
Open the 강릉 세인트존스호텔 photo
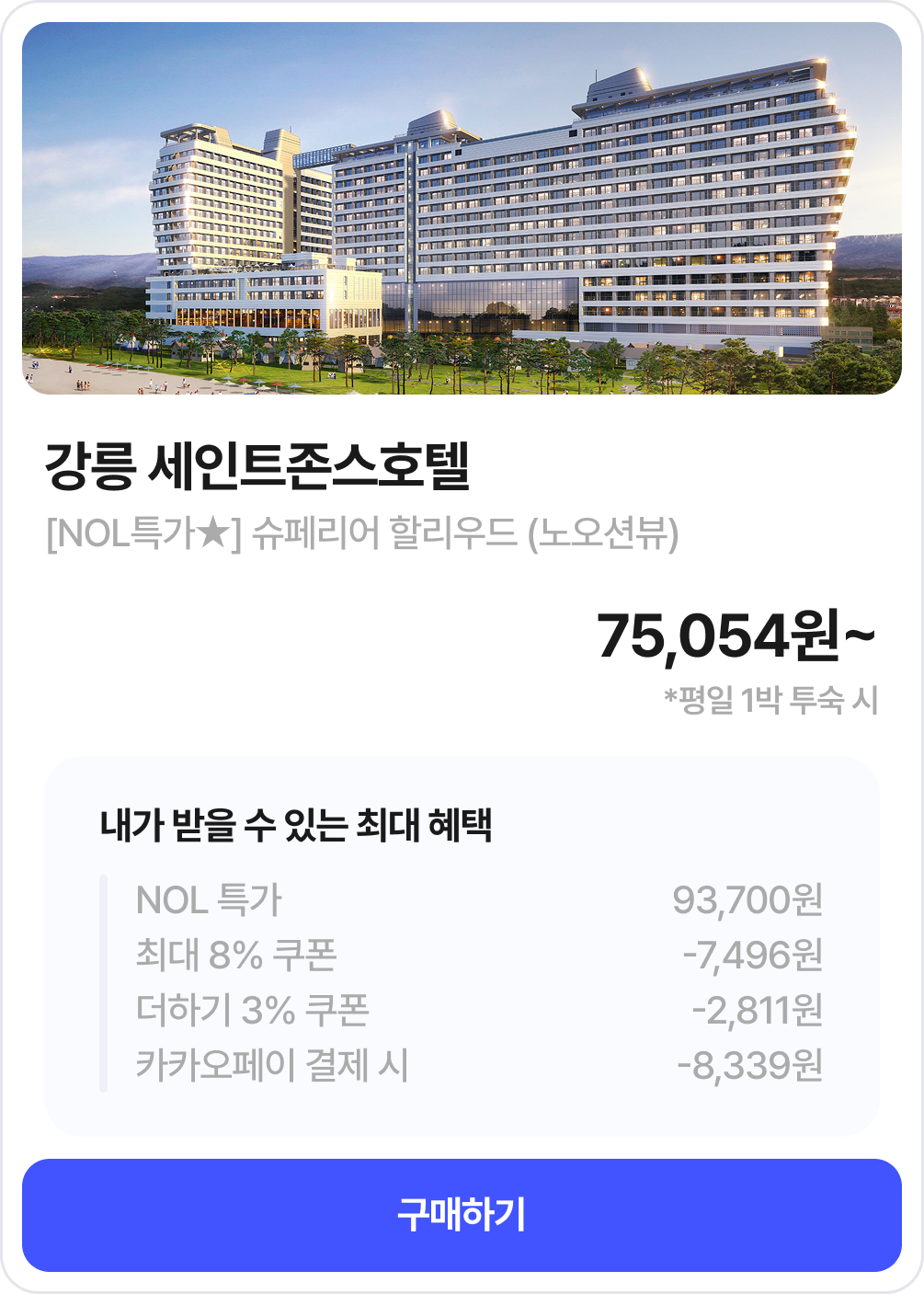[462, 209]
